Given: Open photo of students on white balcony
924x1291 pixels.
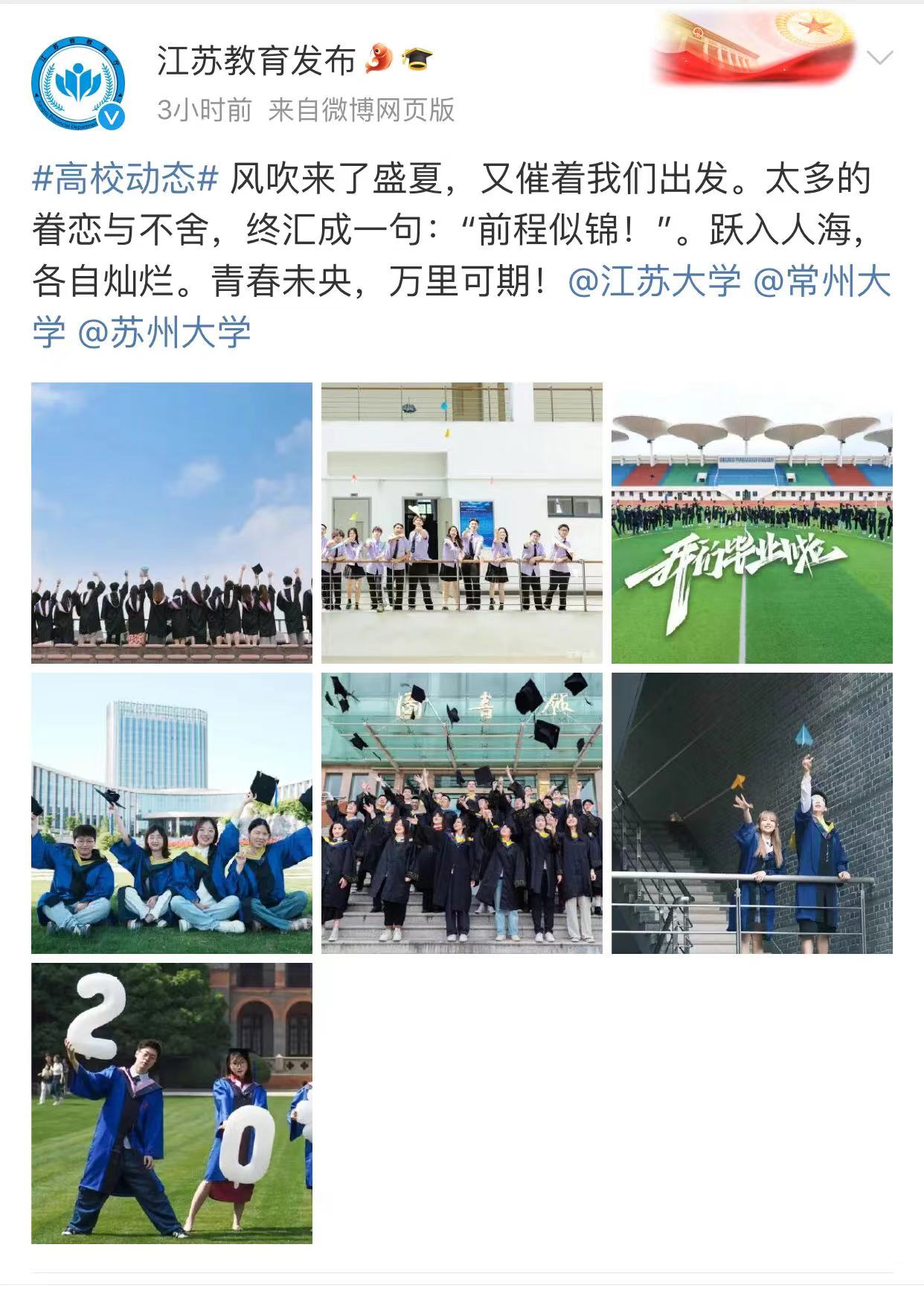Looking at the screenshot, I should pyautogui.click(x=461, y=522).
